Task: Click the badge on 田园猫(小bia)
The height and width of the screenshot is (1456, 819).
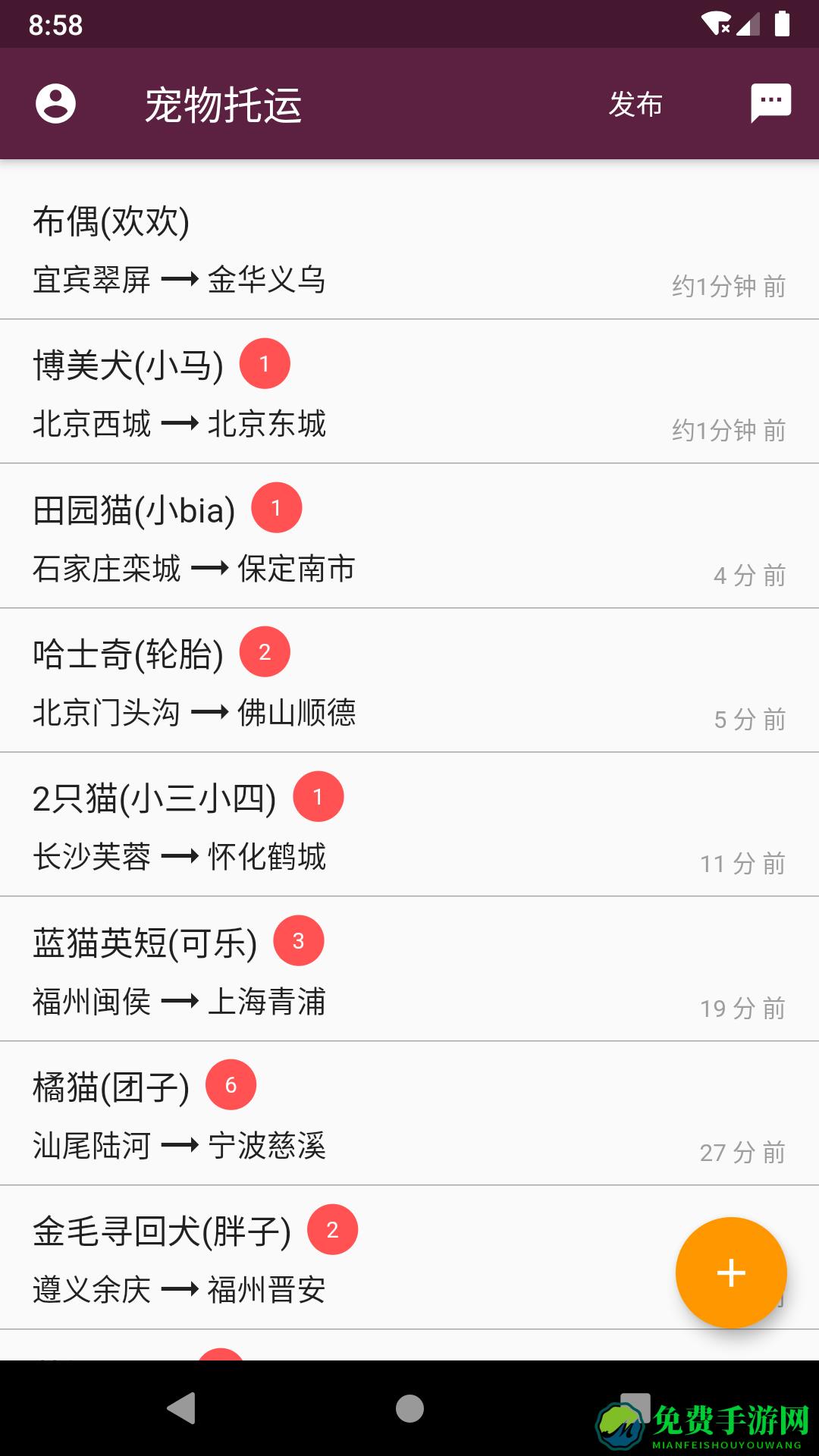Action: click(x=276, y=507)
